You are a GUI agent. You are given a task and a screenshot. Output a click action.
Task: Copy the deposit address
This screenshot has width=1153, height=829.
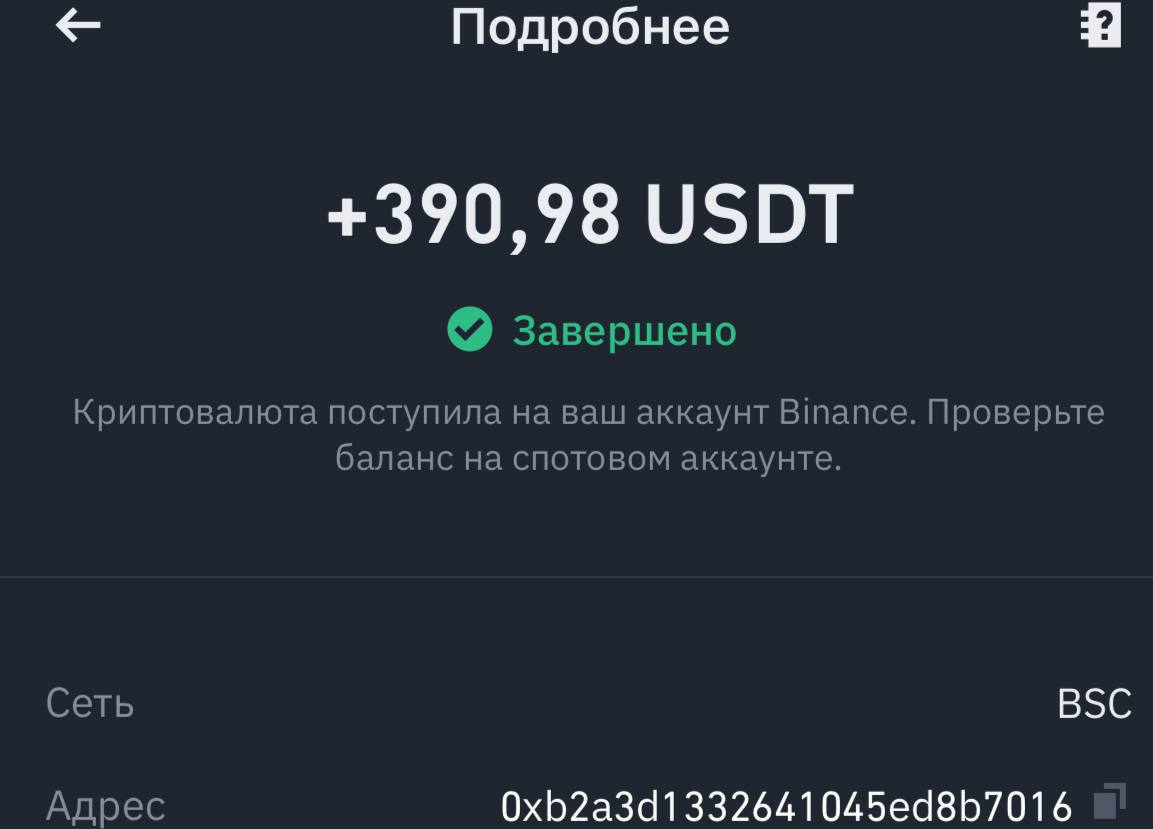(1109, 800)
